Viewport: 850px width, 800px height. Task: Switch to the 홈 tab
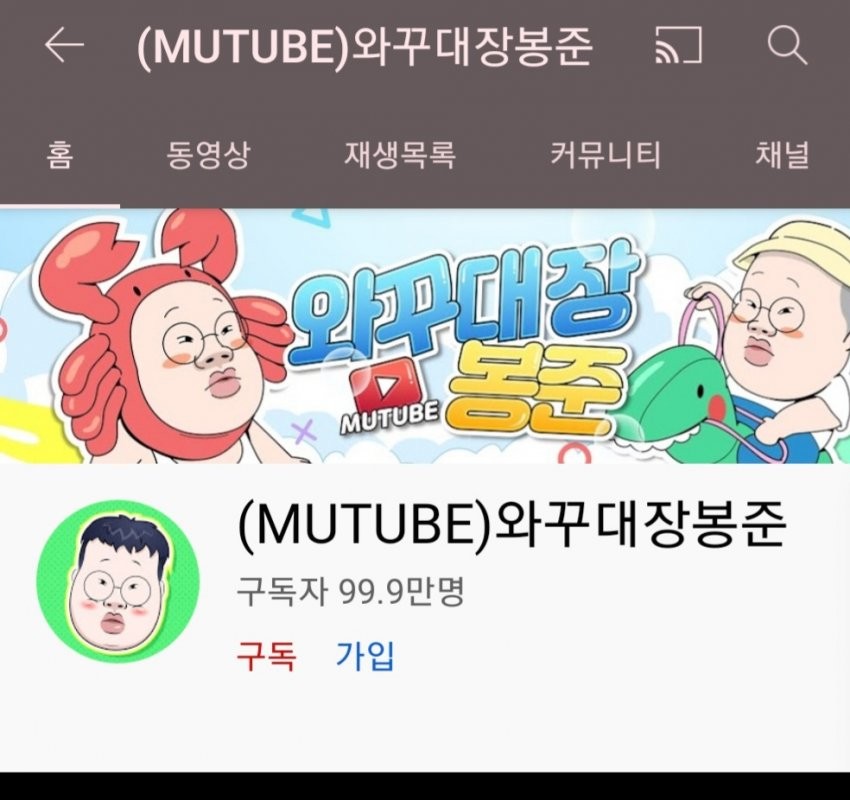[59, 155]
